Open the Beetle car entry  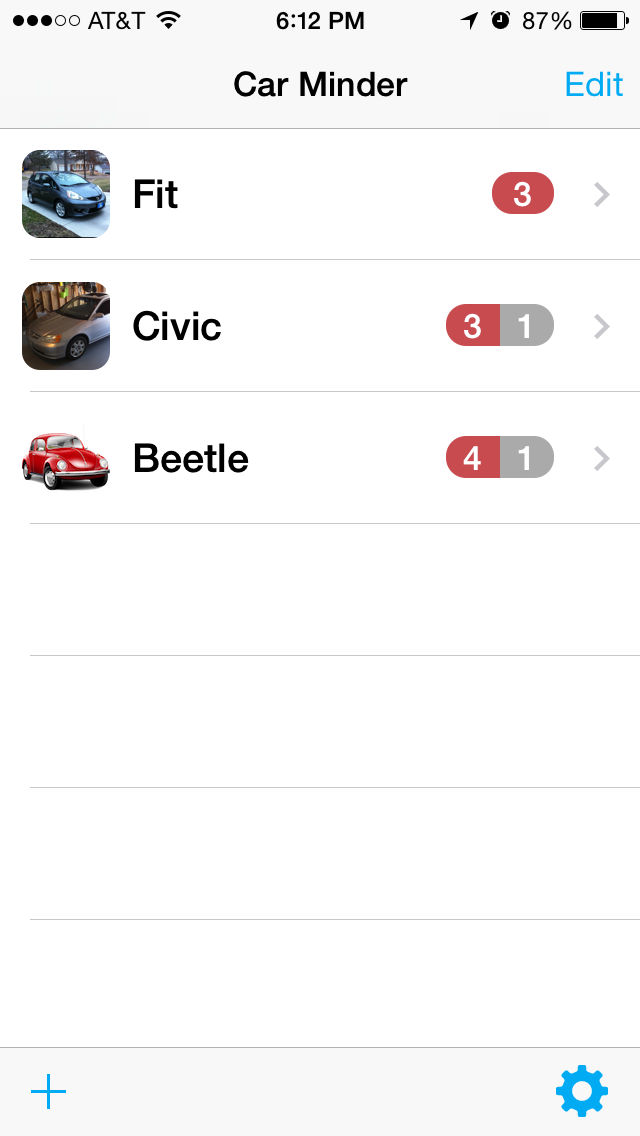(x=320, y=459)
